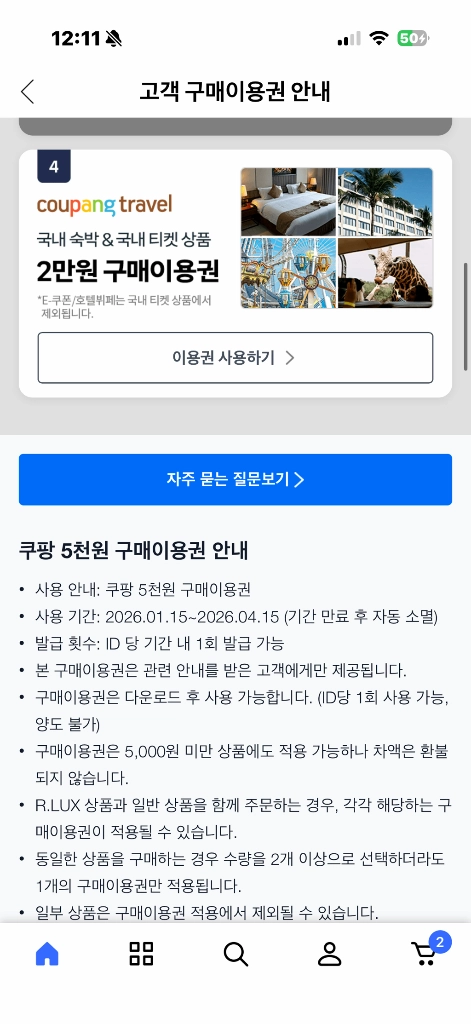Switch to the home tab
Viewport: 471px width, 1024px height.
(x=47, y=954)
